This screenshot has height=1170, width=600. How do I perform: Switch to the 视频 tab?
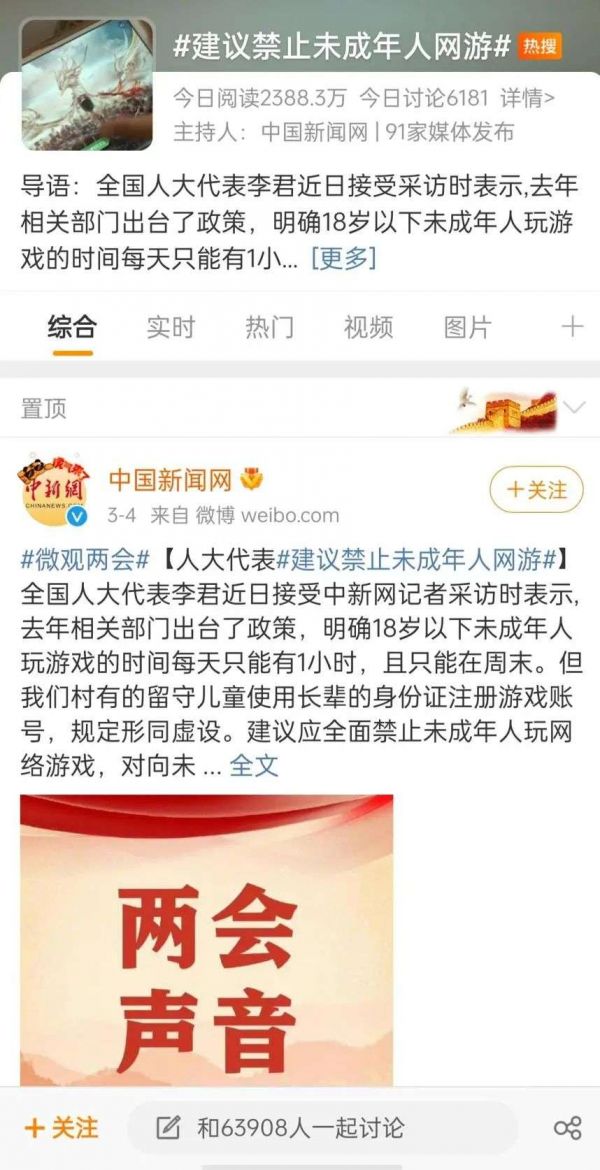[x=369, y=327]
